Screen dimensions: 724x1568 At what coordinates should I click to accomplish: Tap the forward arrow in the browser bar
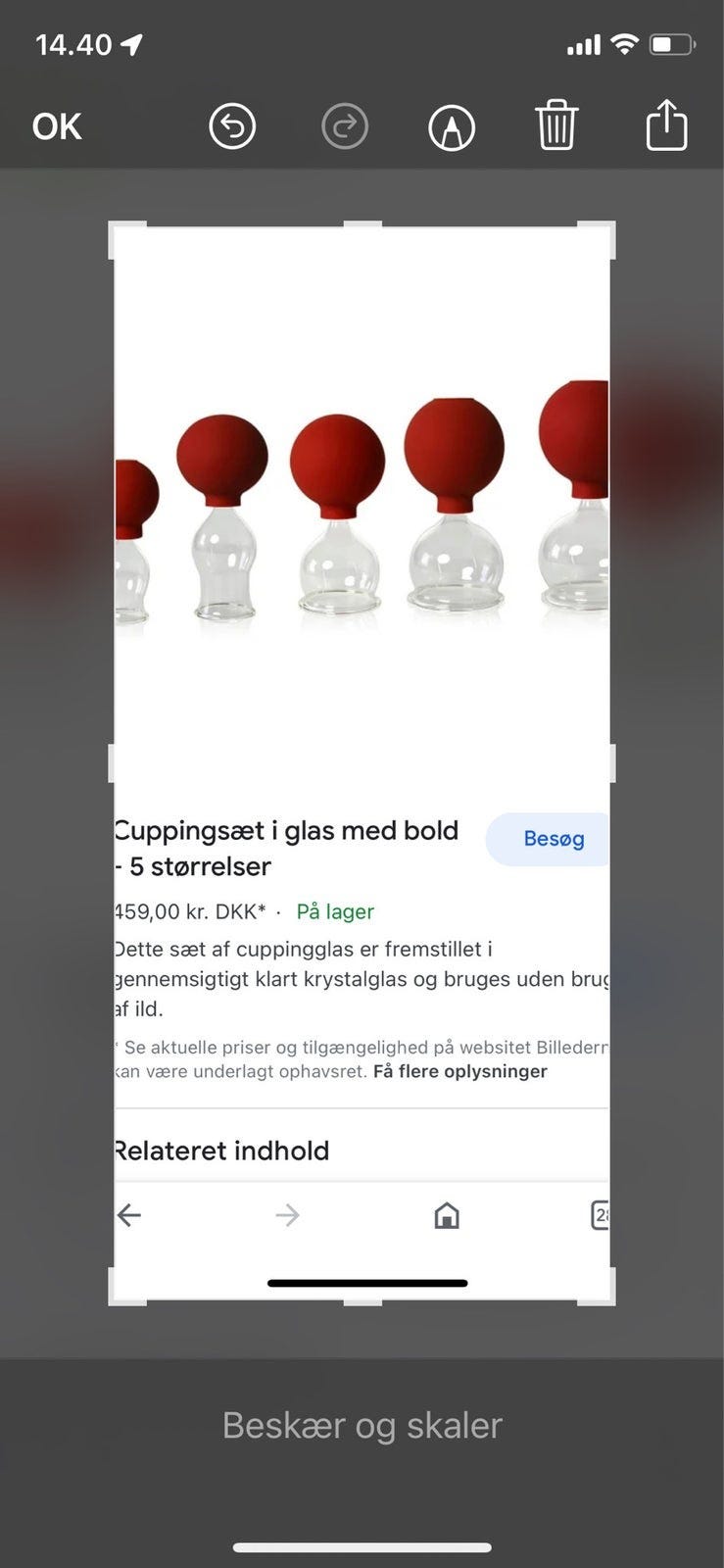(x=287, y=1214)
